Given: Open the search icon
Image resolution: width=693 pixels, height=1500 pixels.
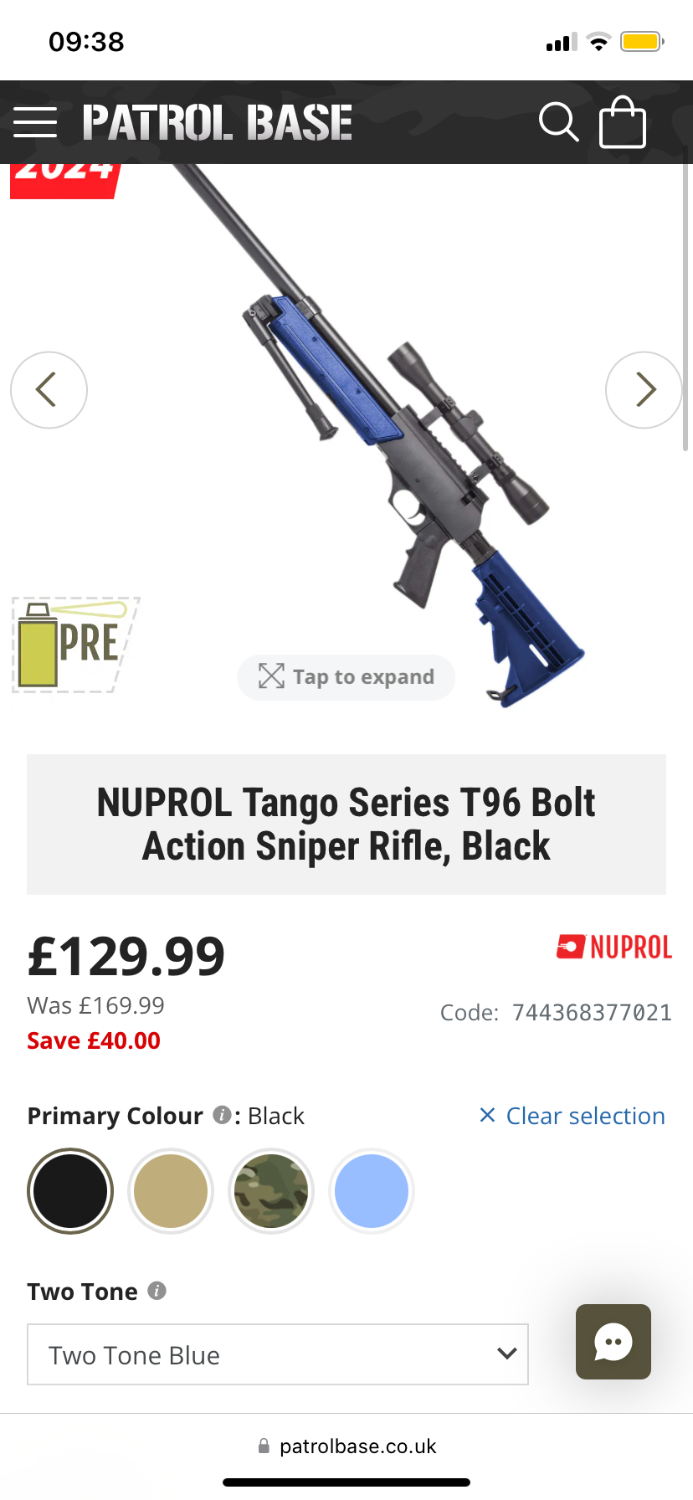Looking at the screenshot, I should click(x=558, y=122).
